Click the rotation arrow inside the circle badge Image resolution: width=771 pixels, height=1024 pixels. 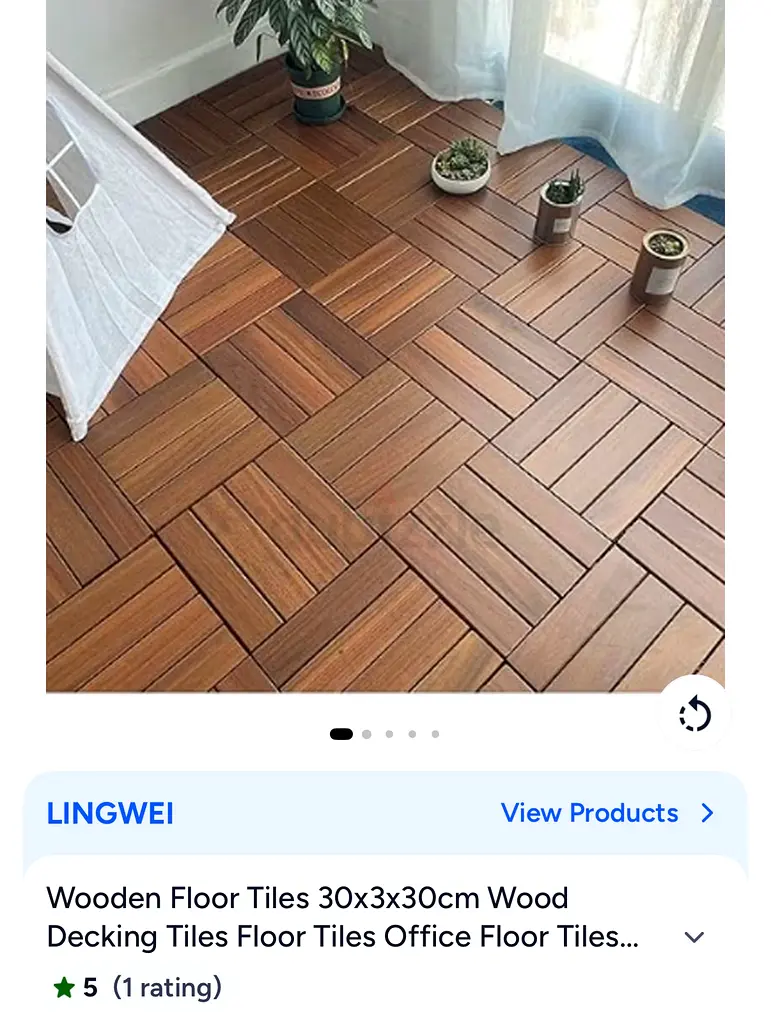696,714
